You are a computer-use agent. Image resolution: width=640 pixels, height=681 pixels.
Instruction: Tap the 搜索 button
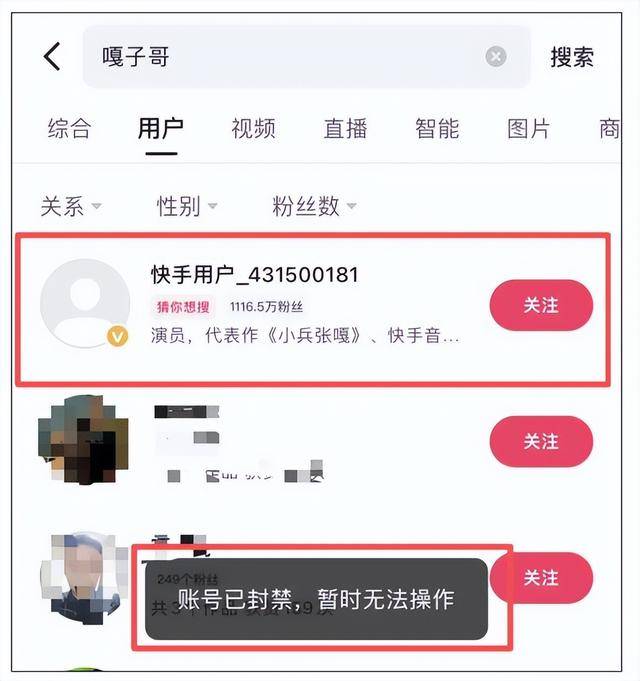(572, 57)
